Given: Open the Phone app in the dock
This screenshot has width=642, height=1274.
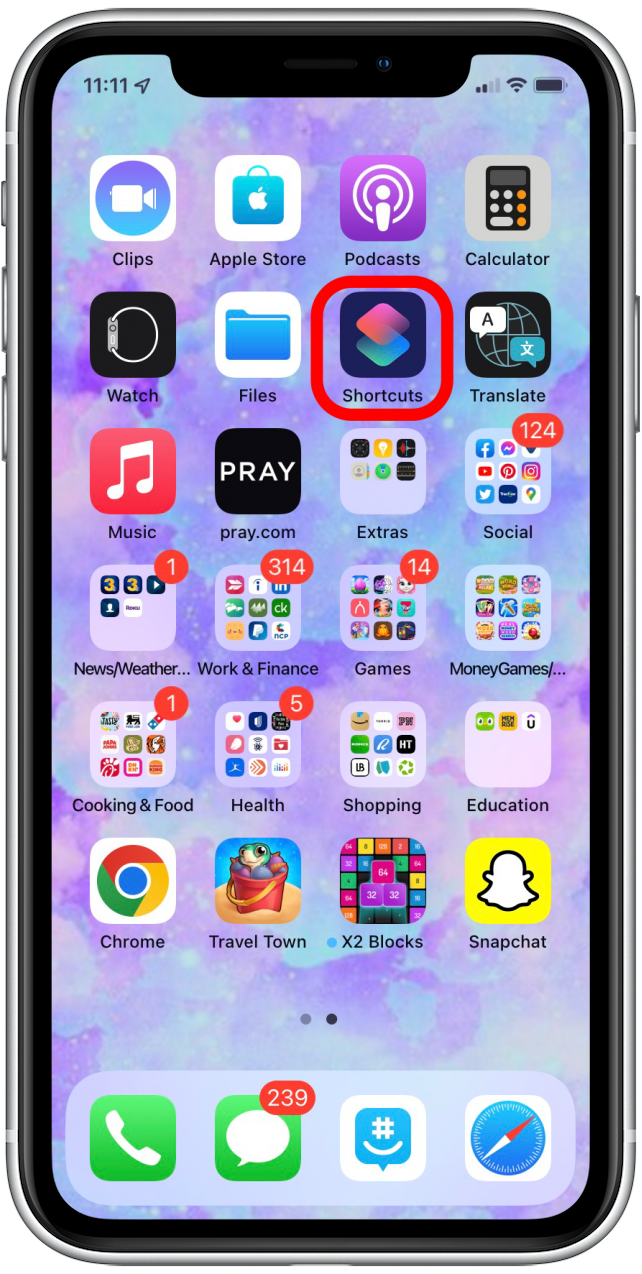Looking at the screenshot, I should pyautogui.click(x=133, y=1138).
